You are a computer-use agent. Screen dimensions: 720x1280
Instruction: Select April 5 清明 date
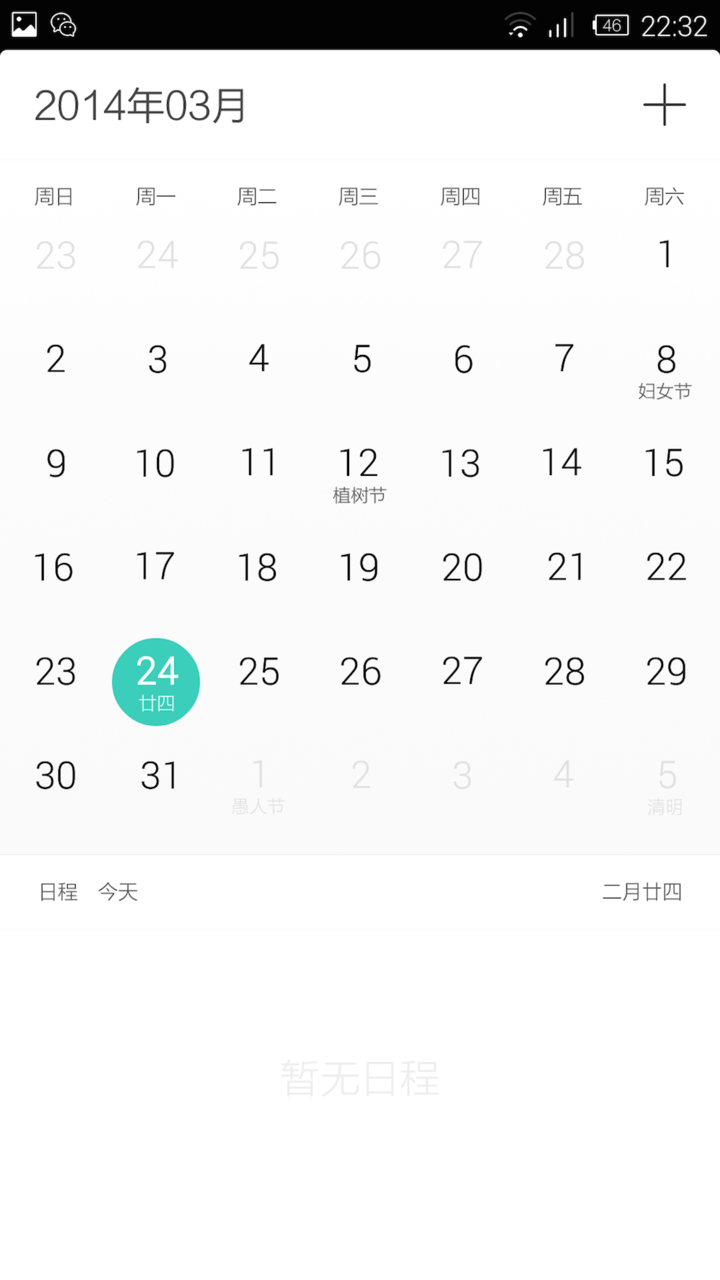666,786
